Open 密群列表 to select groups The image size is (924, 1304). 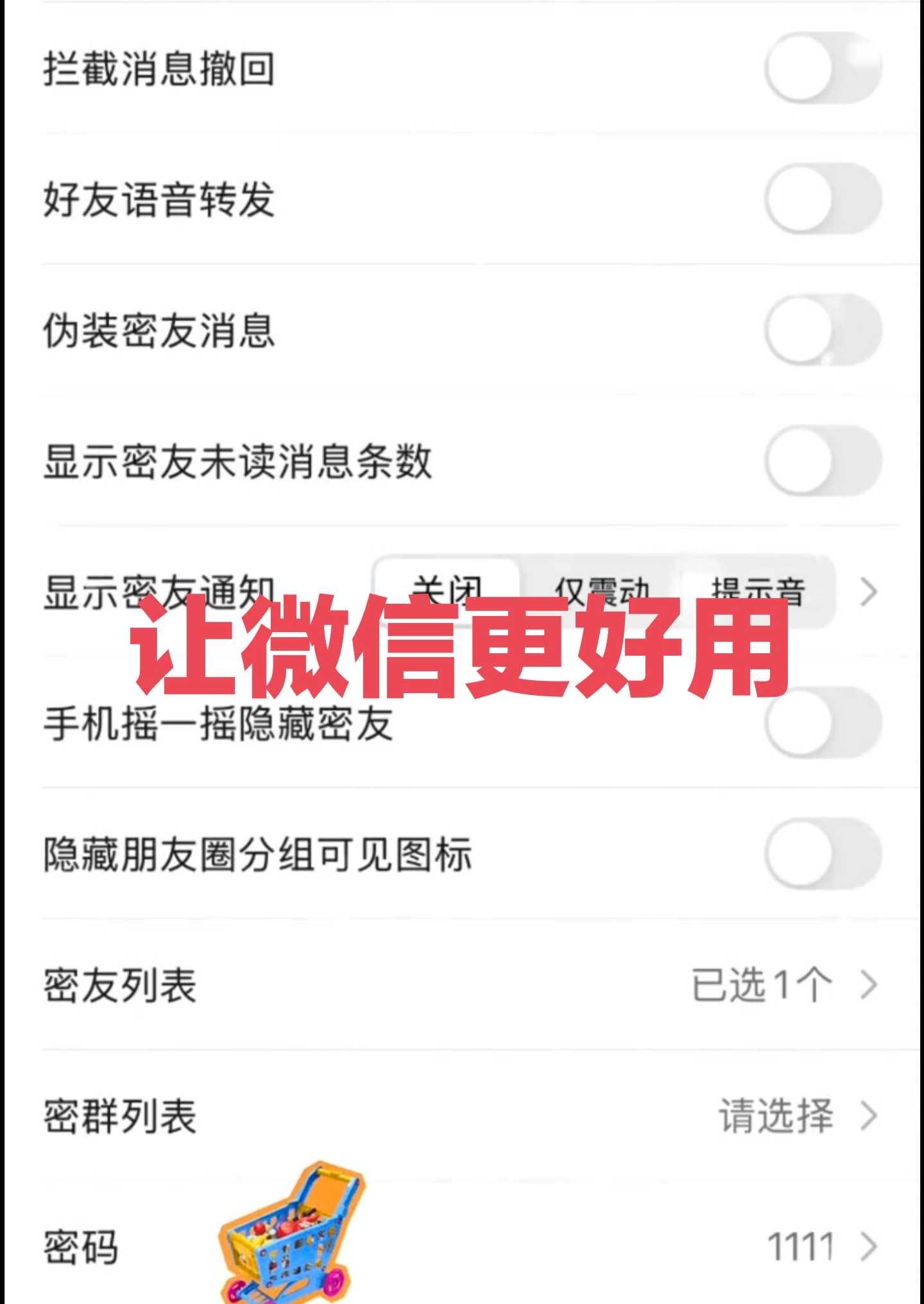pyautogui.click(x=462, y=1117)
